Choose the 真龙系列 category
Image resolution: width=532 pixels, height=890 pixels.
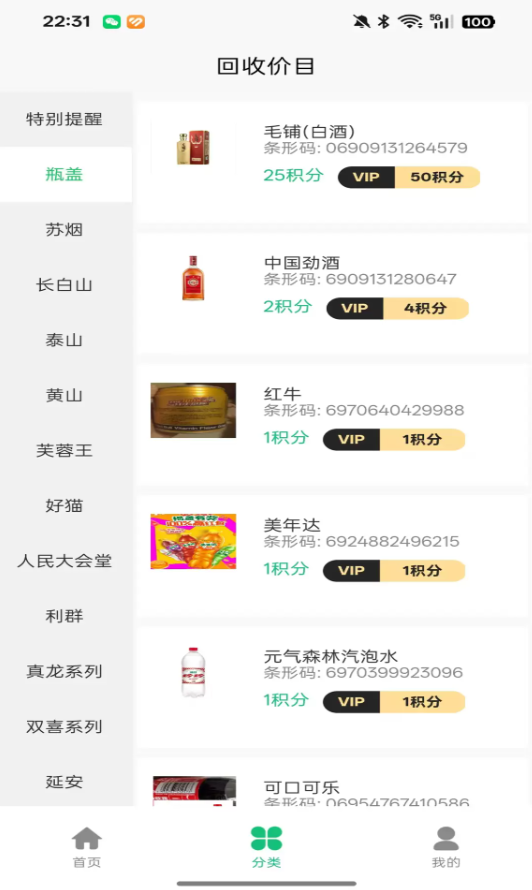65,671
